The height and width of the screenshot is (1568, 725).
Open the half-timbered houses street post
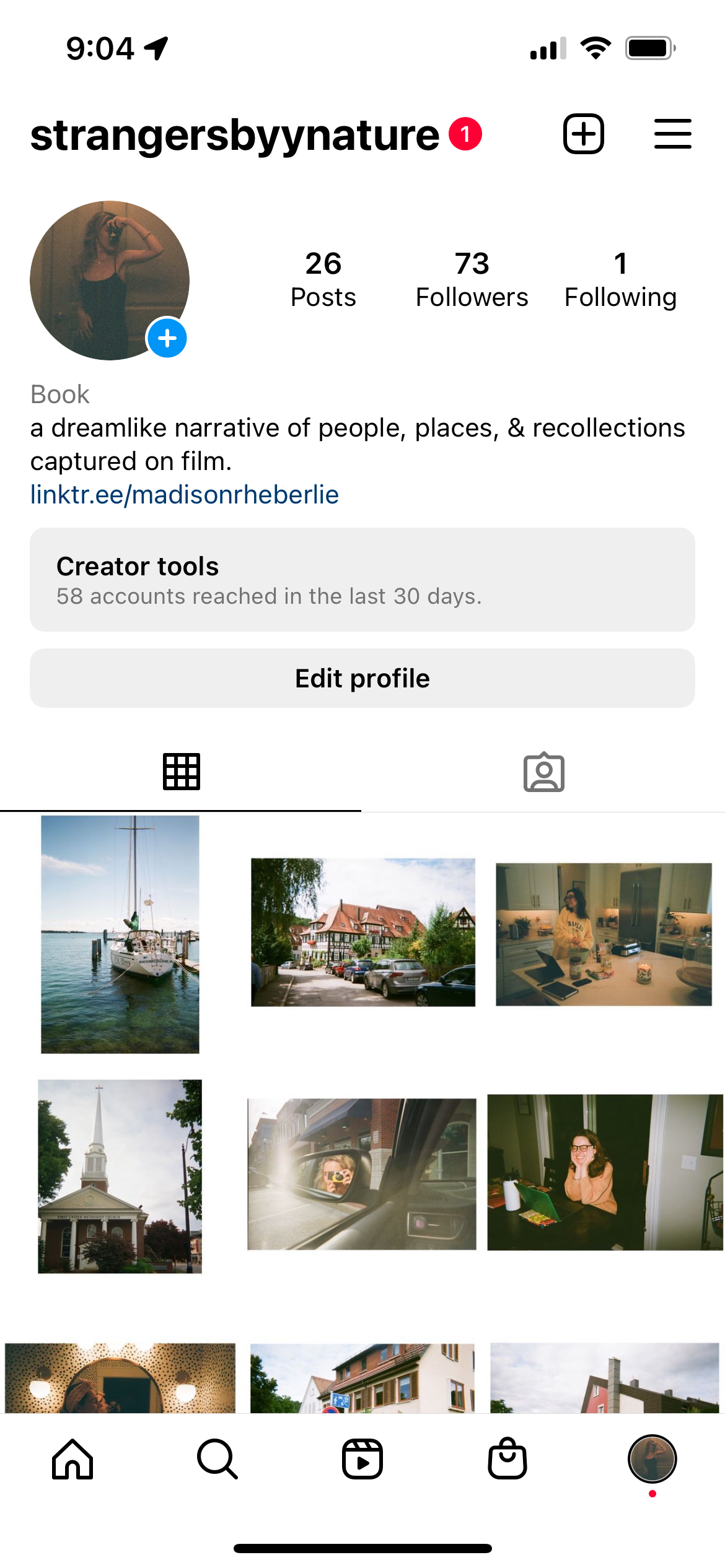[x=363, y=932]
